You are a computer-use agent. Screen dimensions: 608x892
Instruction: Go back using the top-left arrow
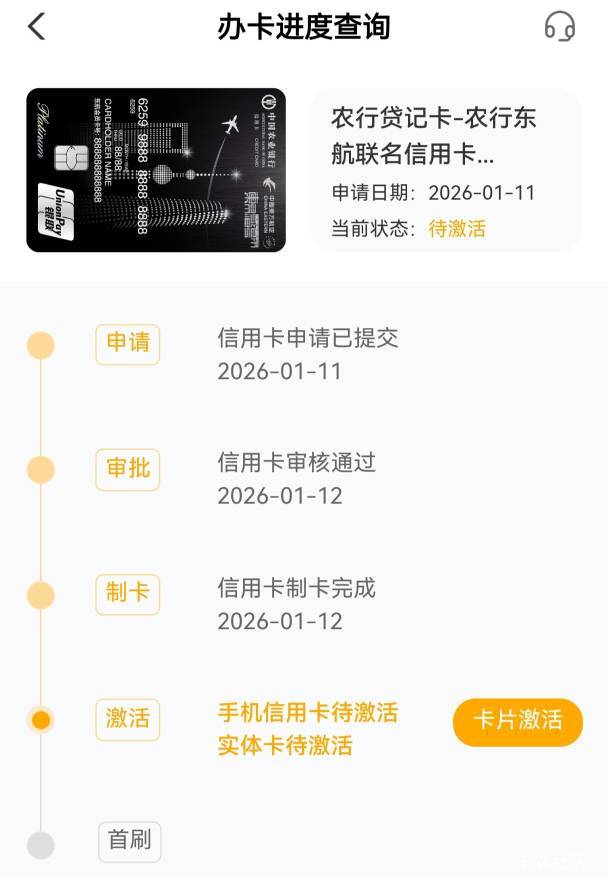click(37, 27)
